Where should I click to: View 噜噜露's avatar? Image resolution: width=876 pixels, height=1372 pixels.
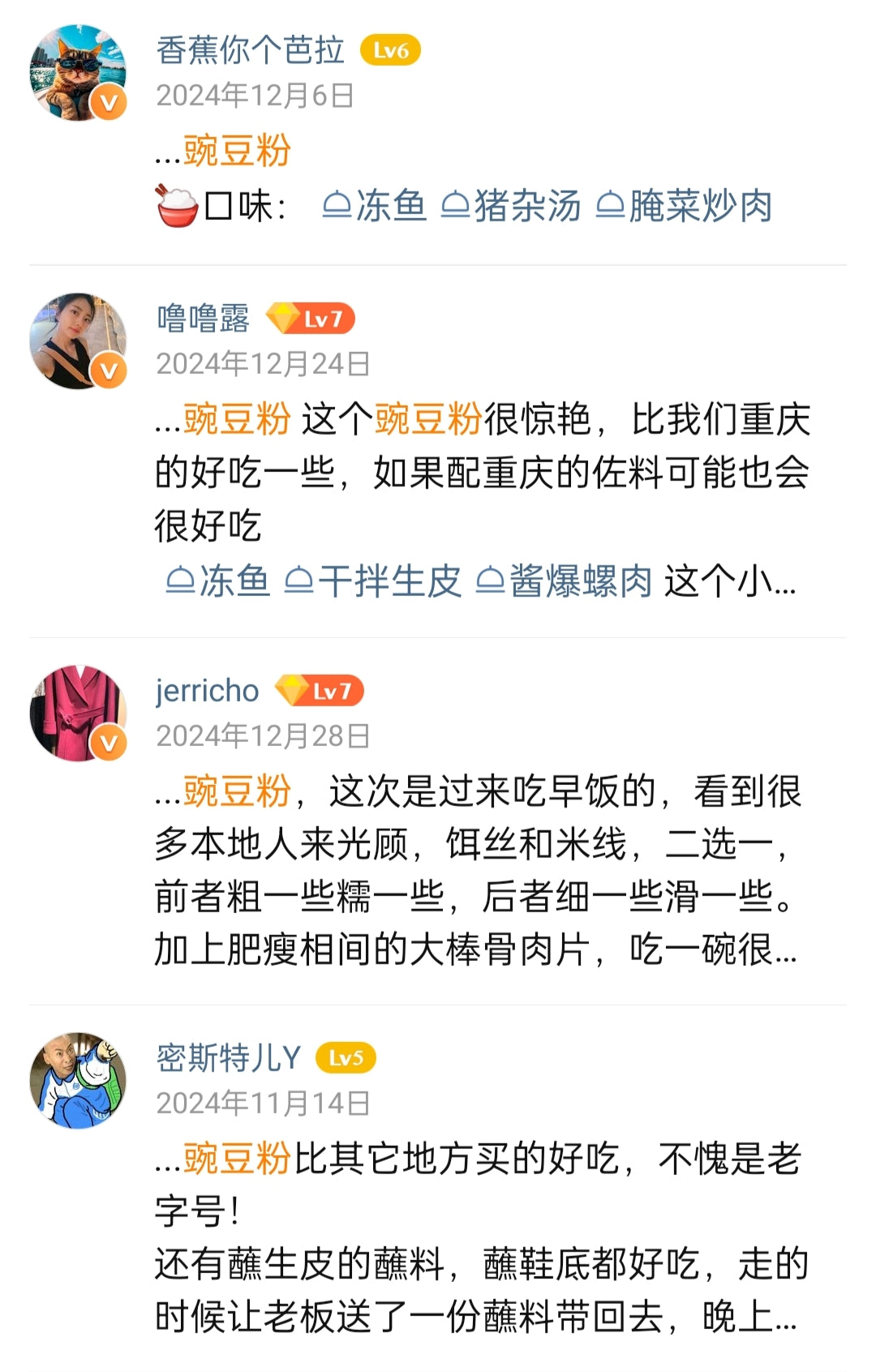(x=78, y=341)
